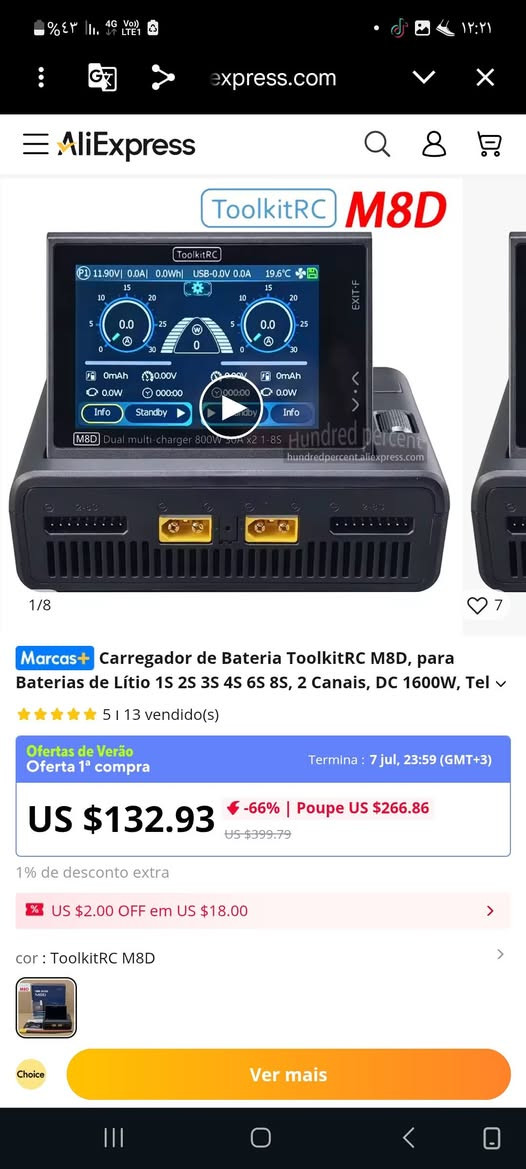The height and width of the screenshot is (1169, 526).
Task: Open recent apps from the navigation bar
Action: tap(114, 1137)
